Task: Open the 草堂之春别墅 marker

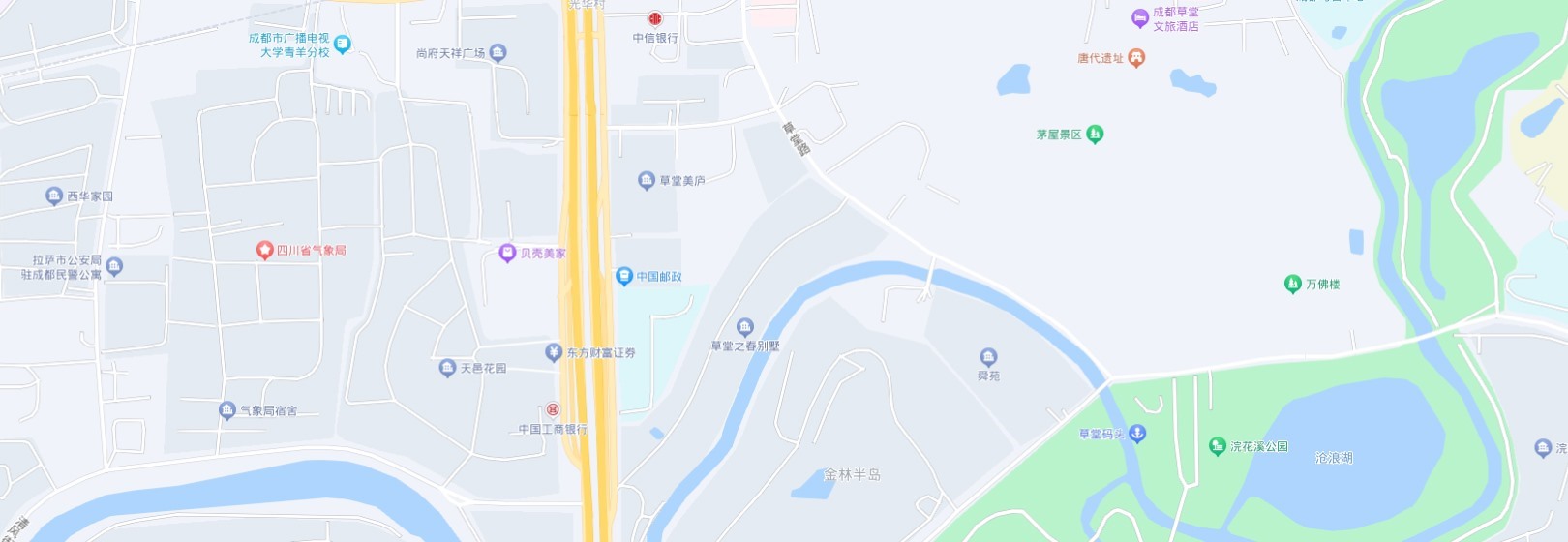Action: click(x=744, y=327)
